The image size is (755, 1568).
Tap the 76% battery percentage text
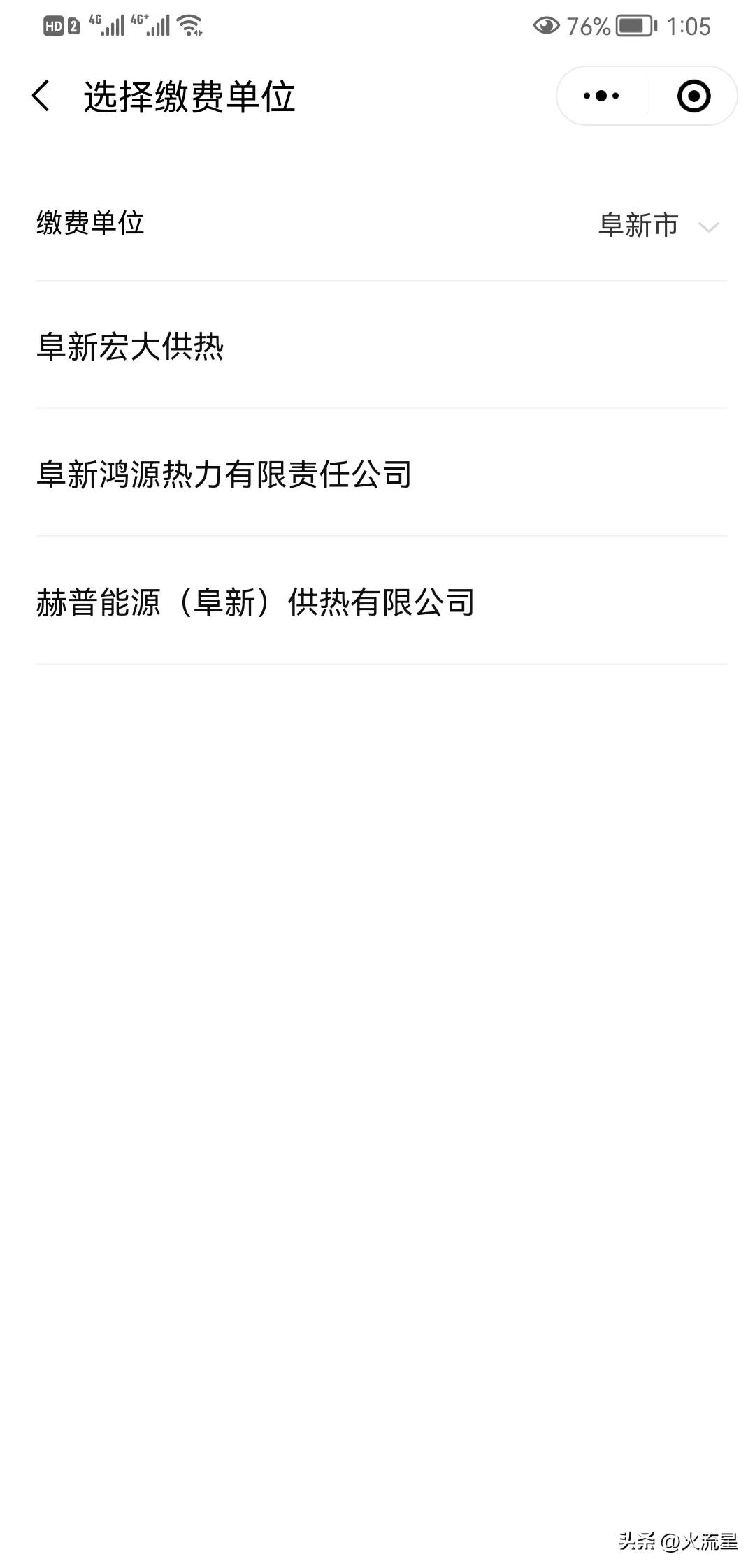click(589, 25)
